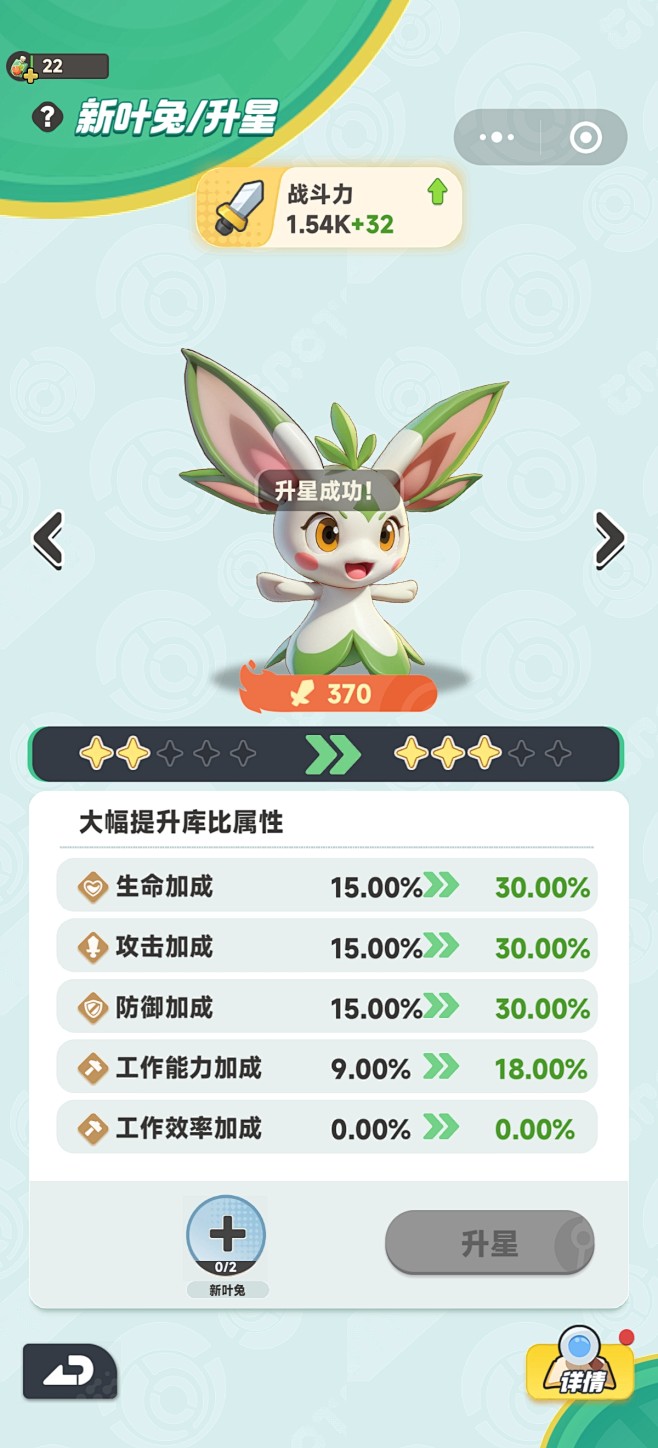This screenshot has width=658, height=1448.
Task: Open the question mark help icon
Action: point(47,118)
